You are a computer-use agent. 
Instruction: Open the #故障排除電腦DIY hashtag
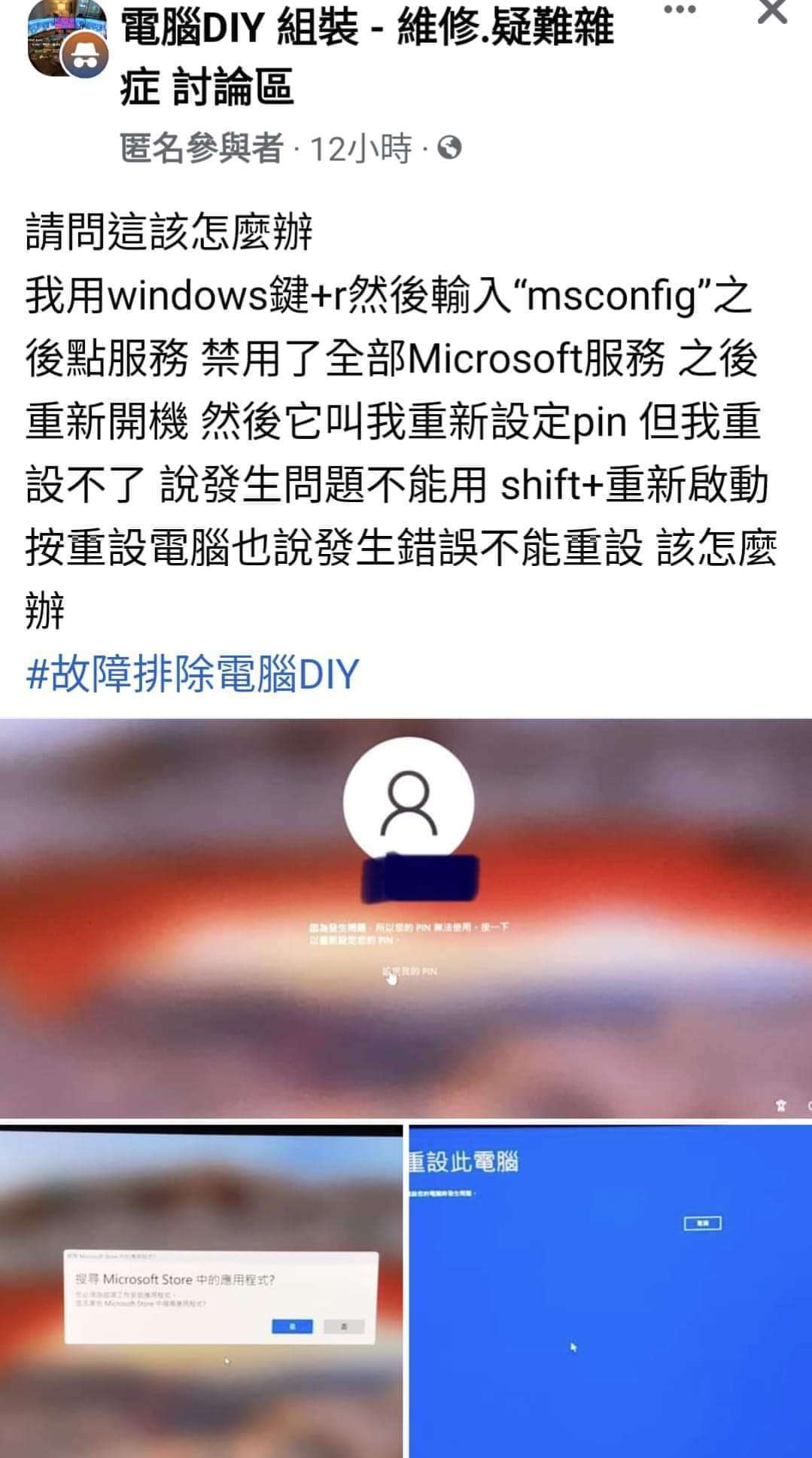pos(193,674)
